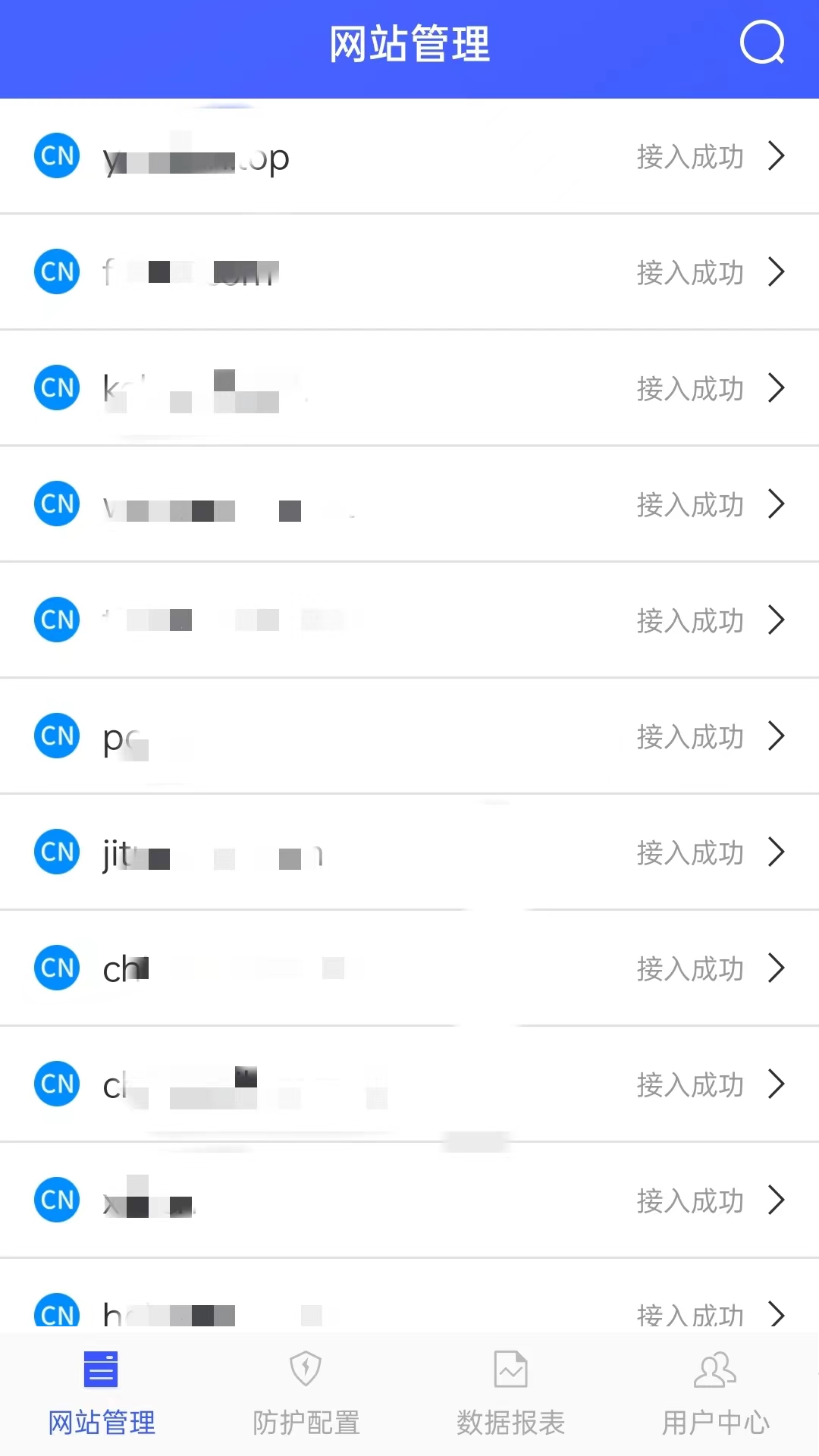
Task: Go to the 用户中心 tab
Action: (x=716, y=1394)
